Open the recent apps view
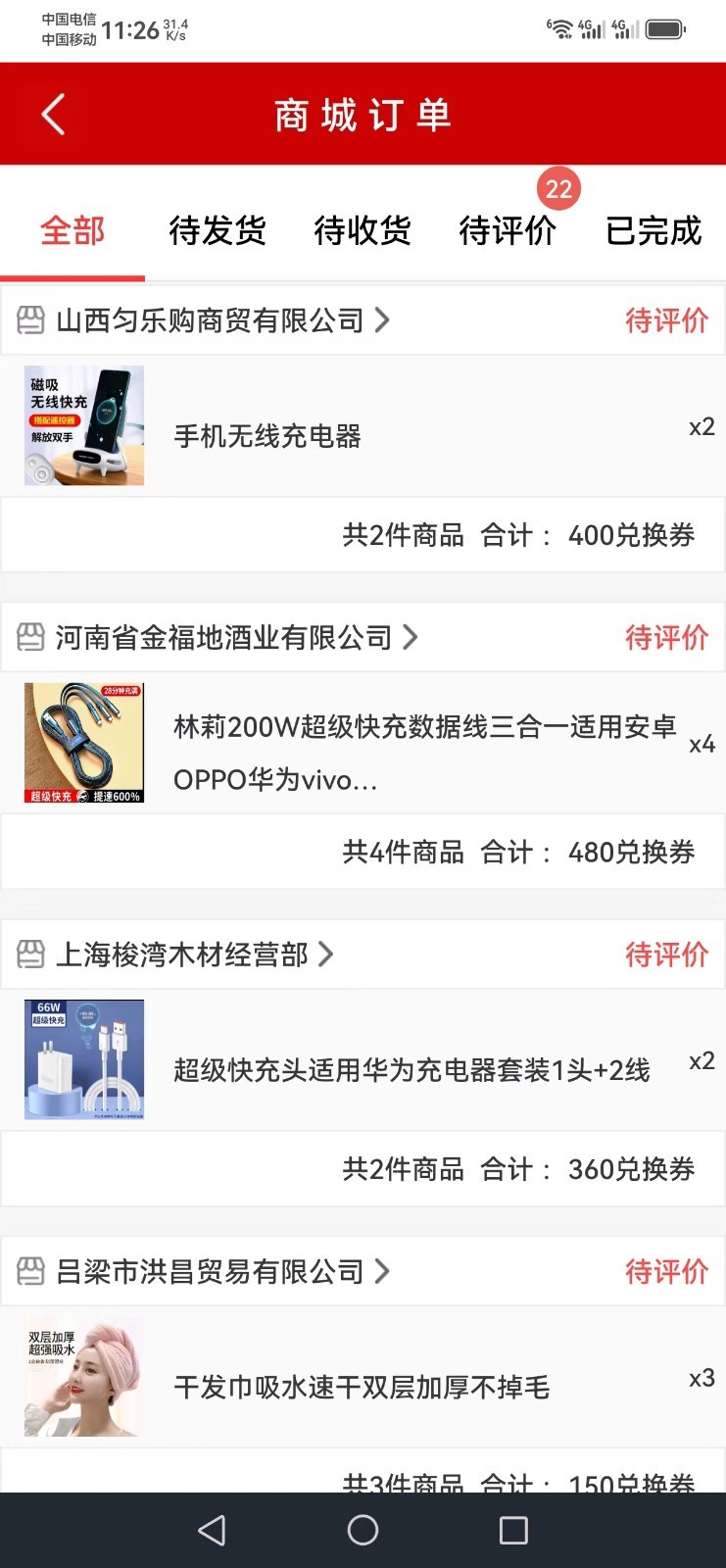The image size is (726, 1568). click(x=513, y=1530)
